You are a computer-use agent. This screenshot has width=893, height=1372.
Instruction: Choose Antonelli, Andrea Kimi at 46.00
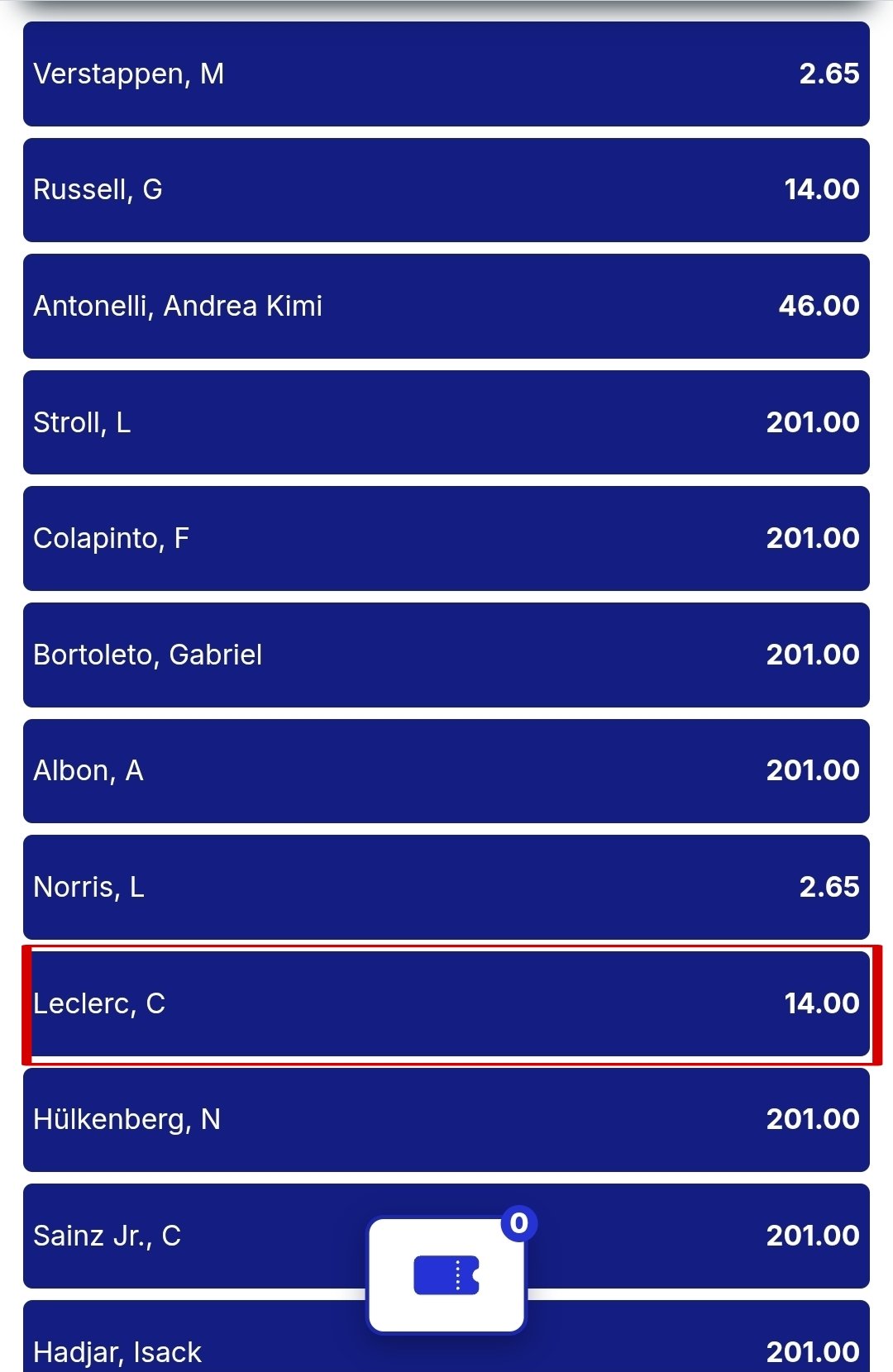pyautogui.click(x=446, y=307)
